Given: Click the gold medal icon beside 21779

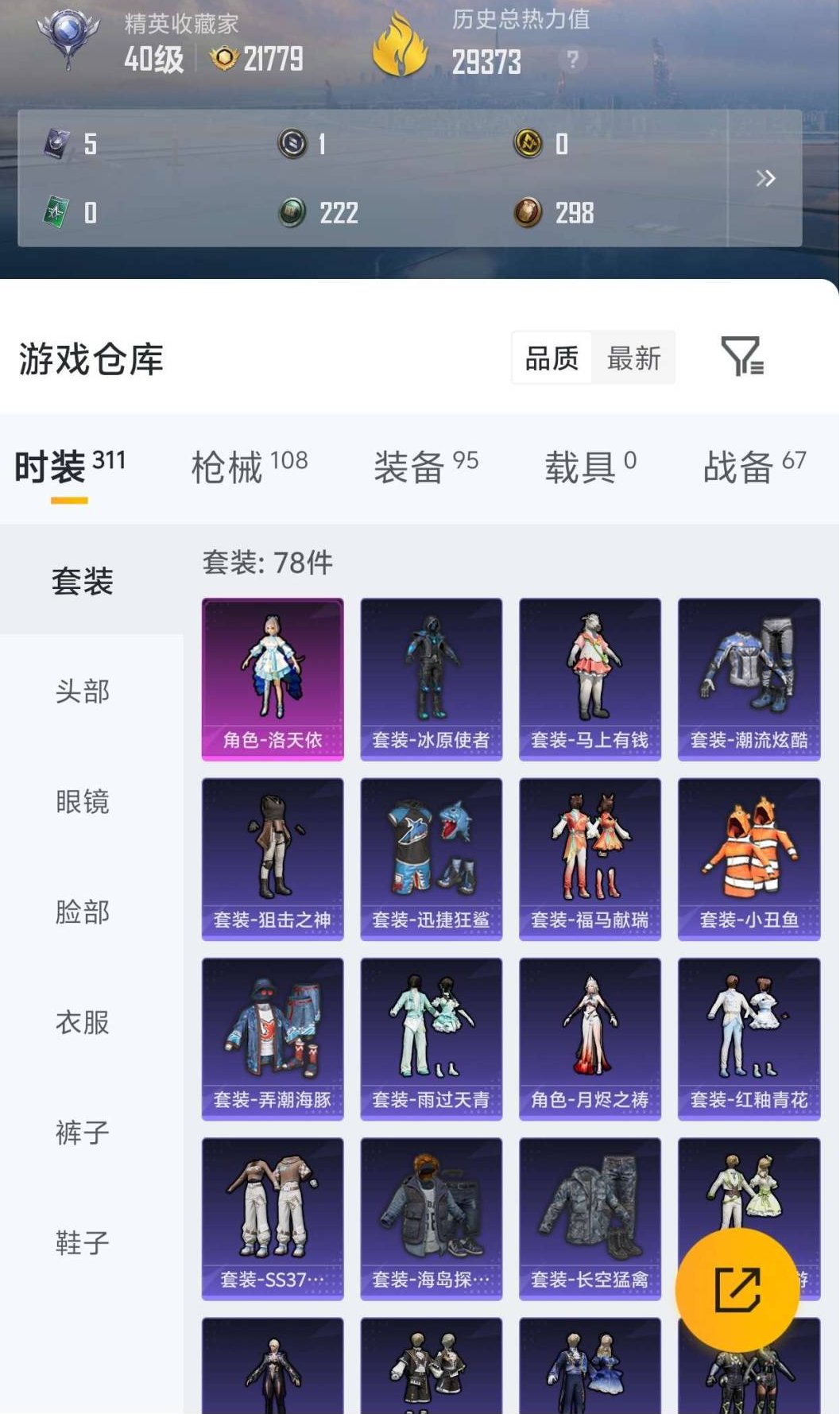Looking at the screenshot, I should 226,59.
